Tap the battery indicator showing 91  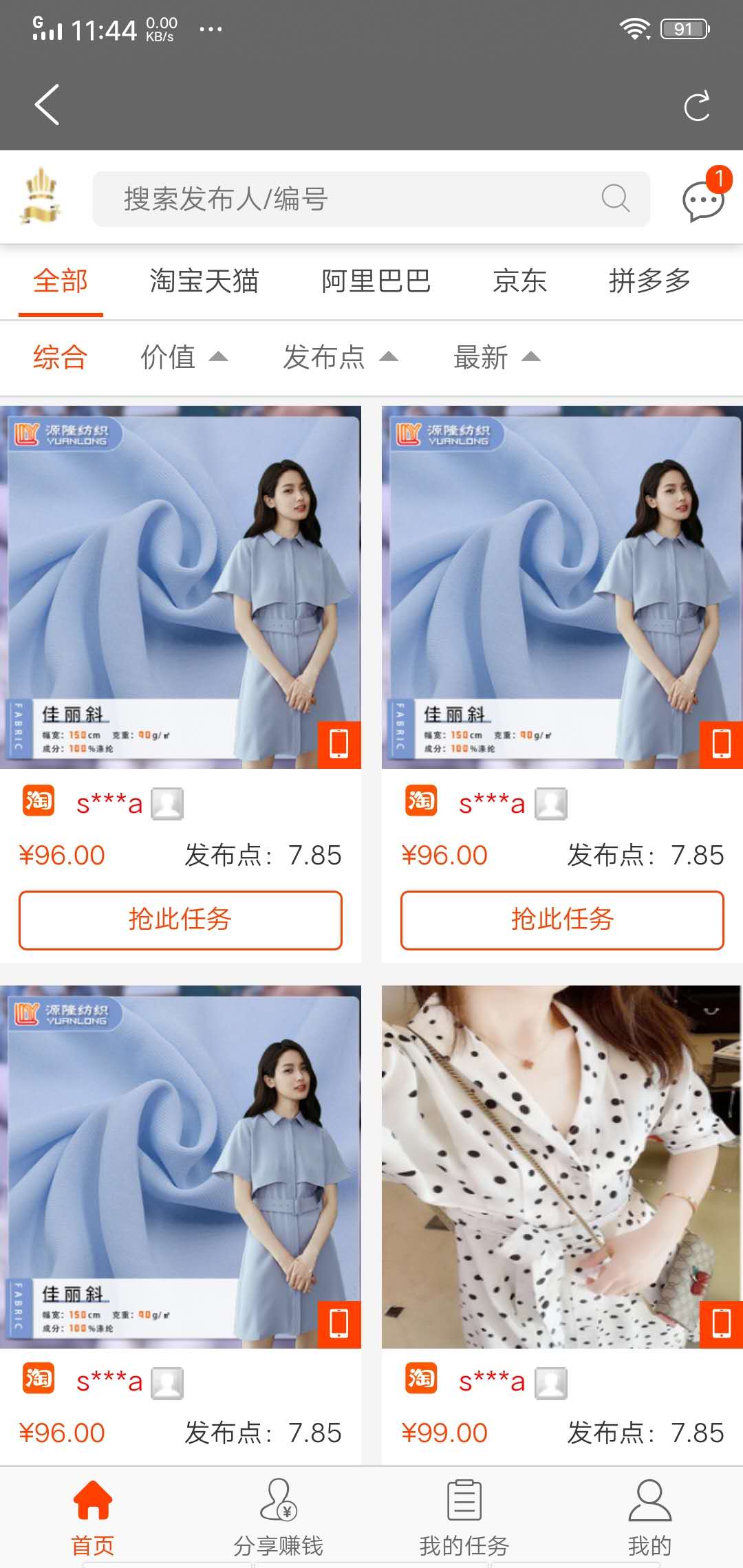click(683, 29)
